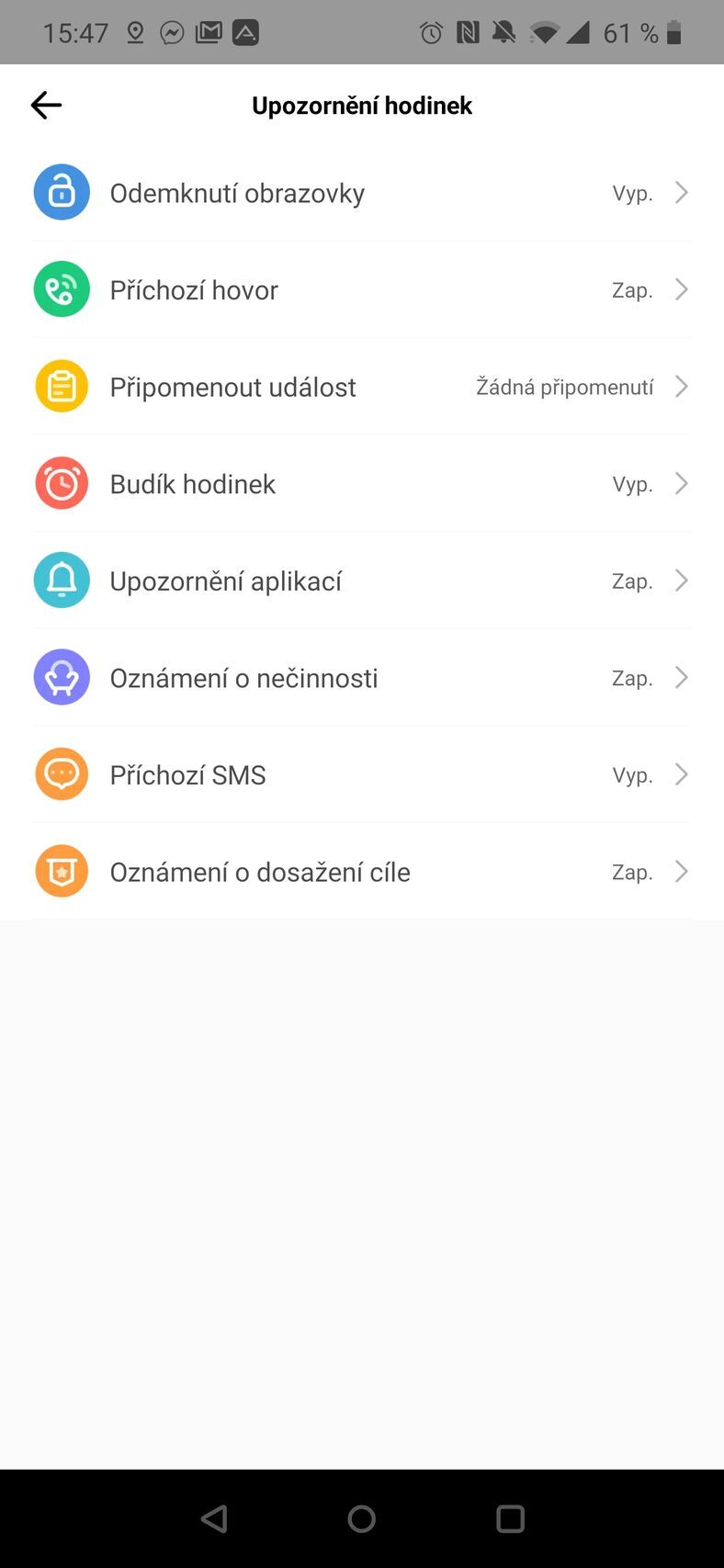Click the green incoming call icon
This screenshot has width=724, height=1568.
[61, 289]
